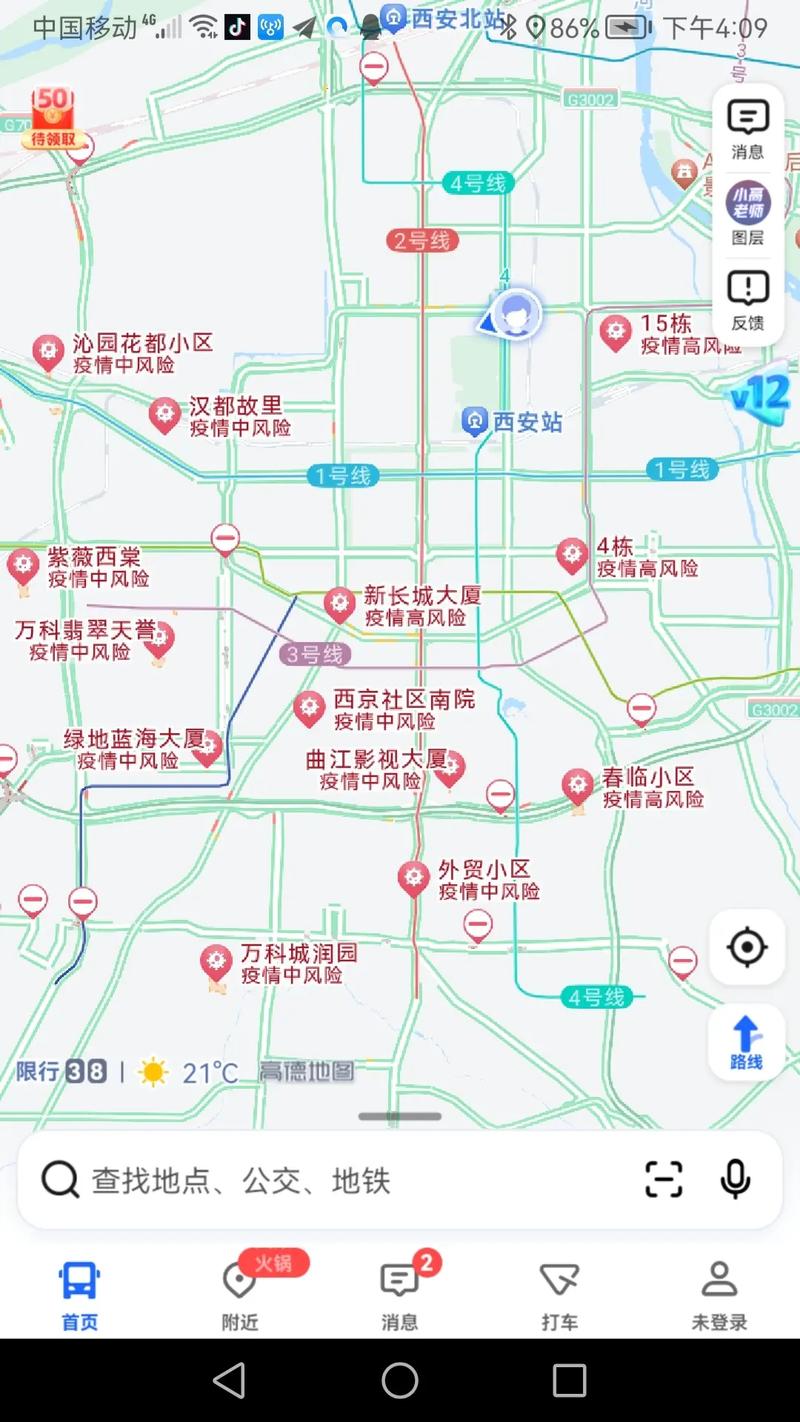800x1422 pixels.
Task: Start voice search with the microphone
Action: [735, 1180]
